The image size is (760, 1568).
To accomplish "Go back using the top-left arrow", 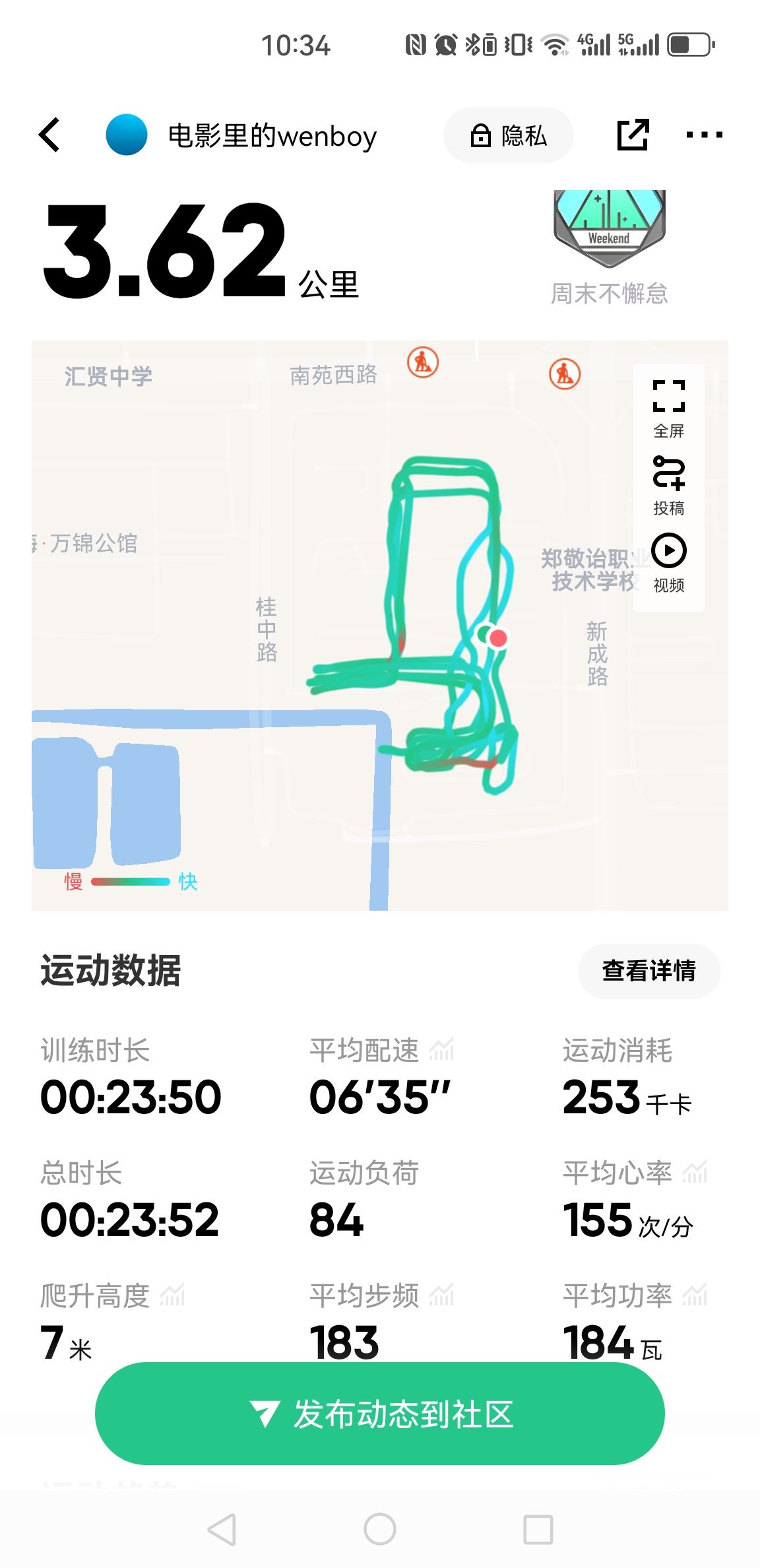I will [49, 135].
